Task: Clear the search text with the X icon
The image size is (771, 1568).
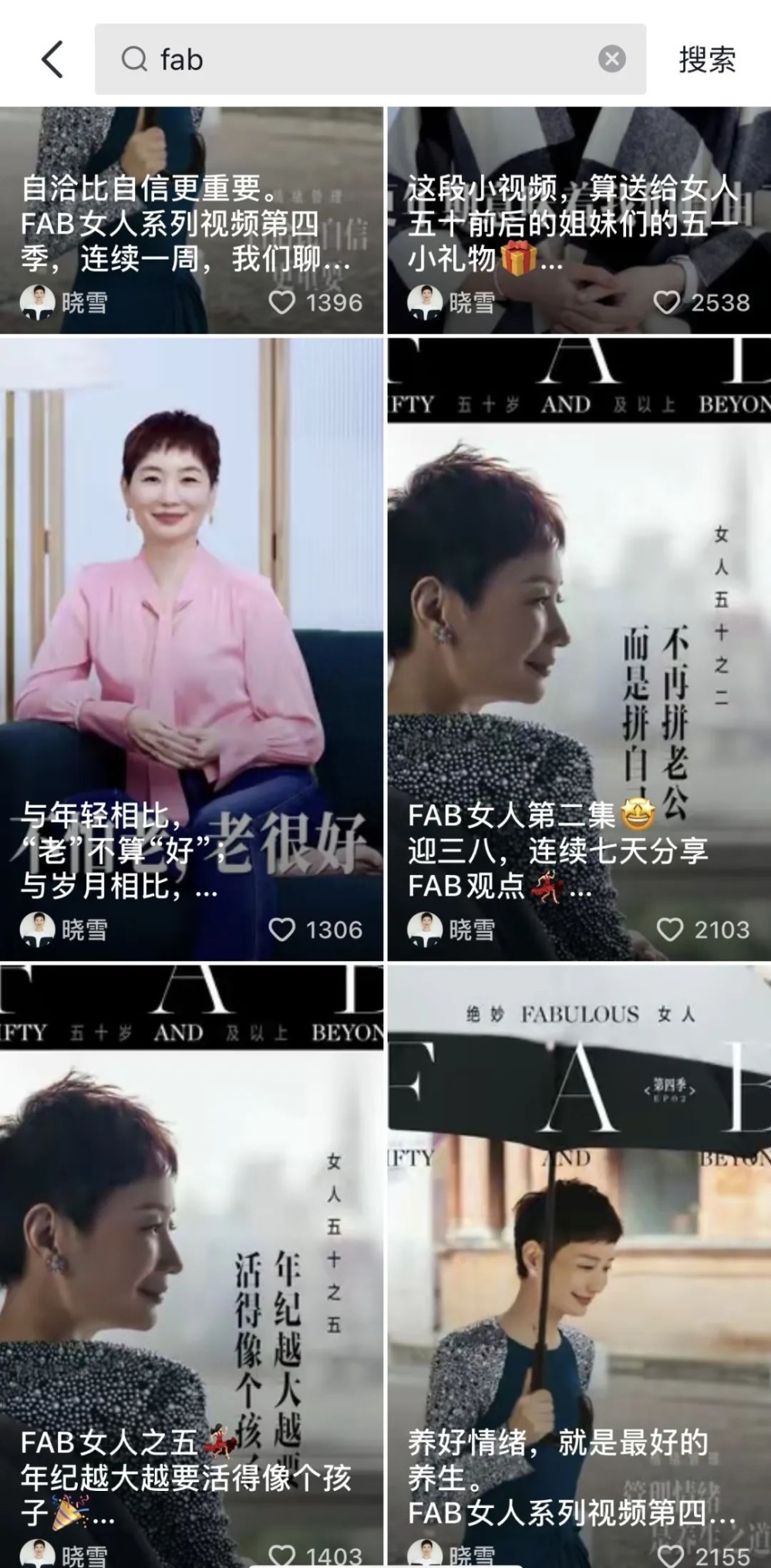Action: click(x=612, y=59)
